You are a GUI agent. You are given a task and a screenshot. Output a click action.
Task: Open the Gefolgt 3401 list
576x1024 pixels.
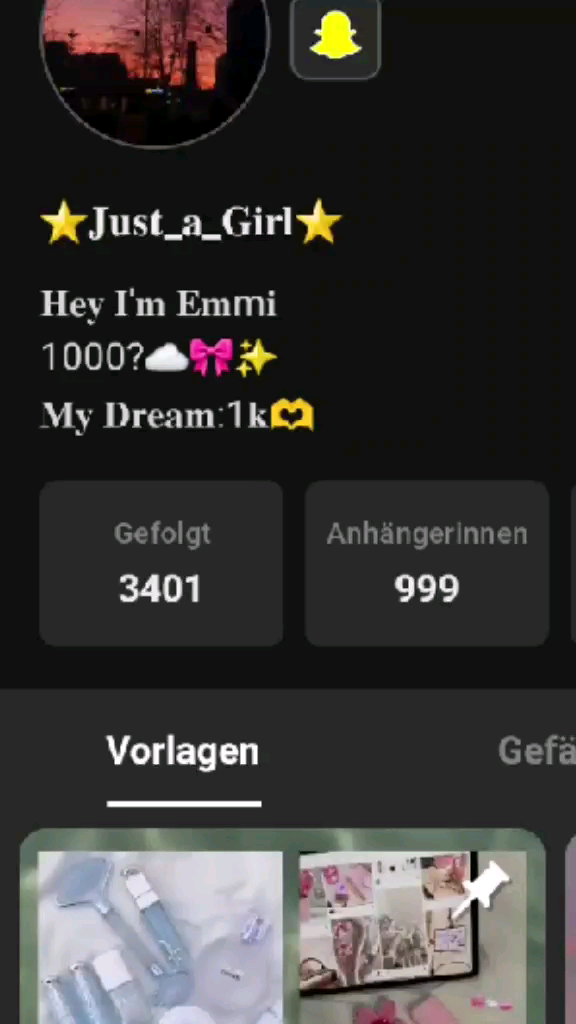[x=161, y=563]
